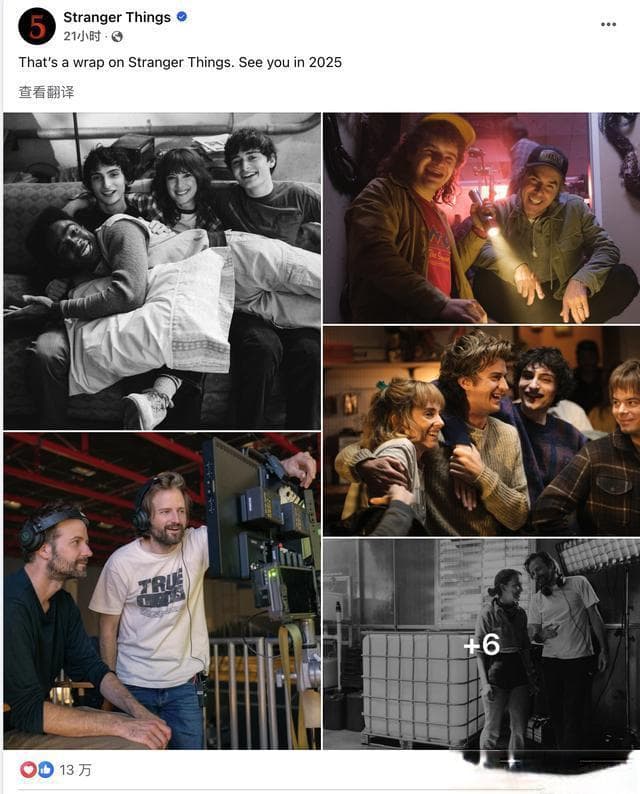View the 13 万 reactions list
The width and height of the screenshot is (640, 794).
point(58,770)
